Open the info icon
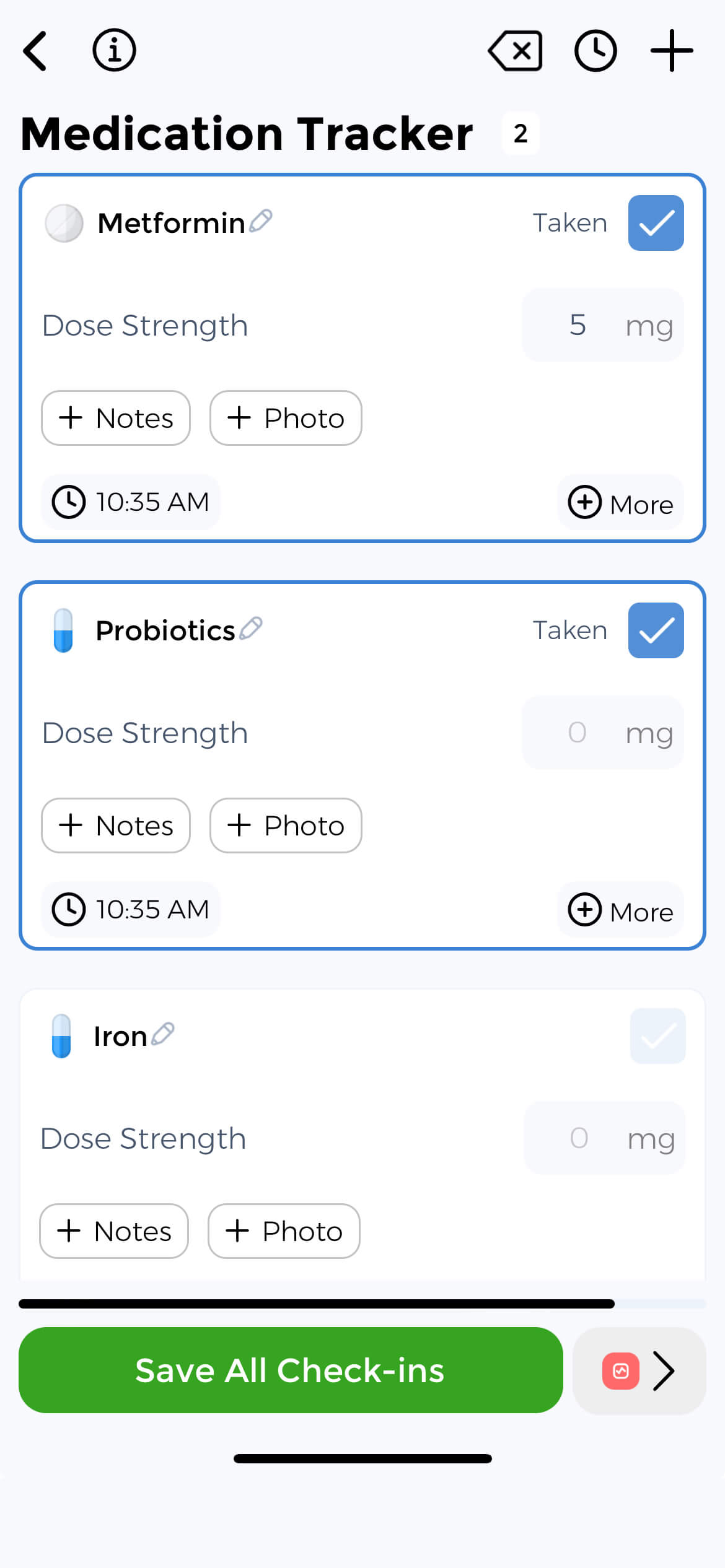This screenshot has width=725, height=1568. click(x=114, y=50)
